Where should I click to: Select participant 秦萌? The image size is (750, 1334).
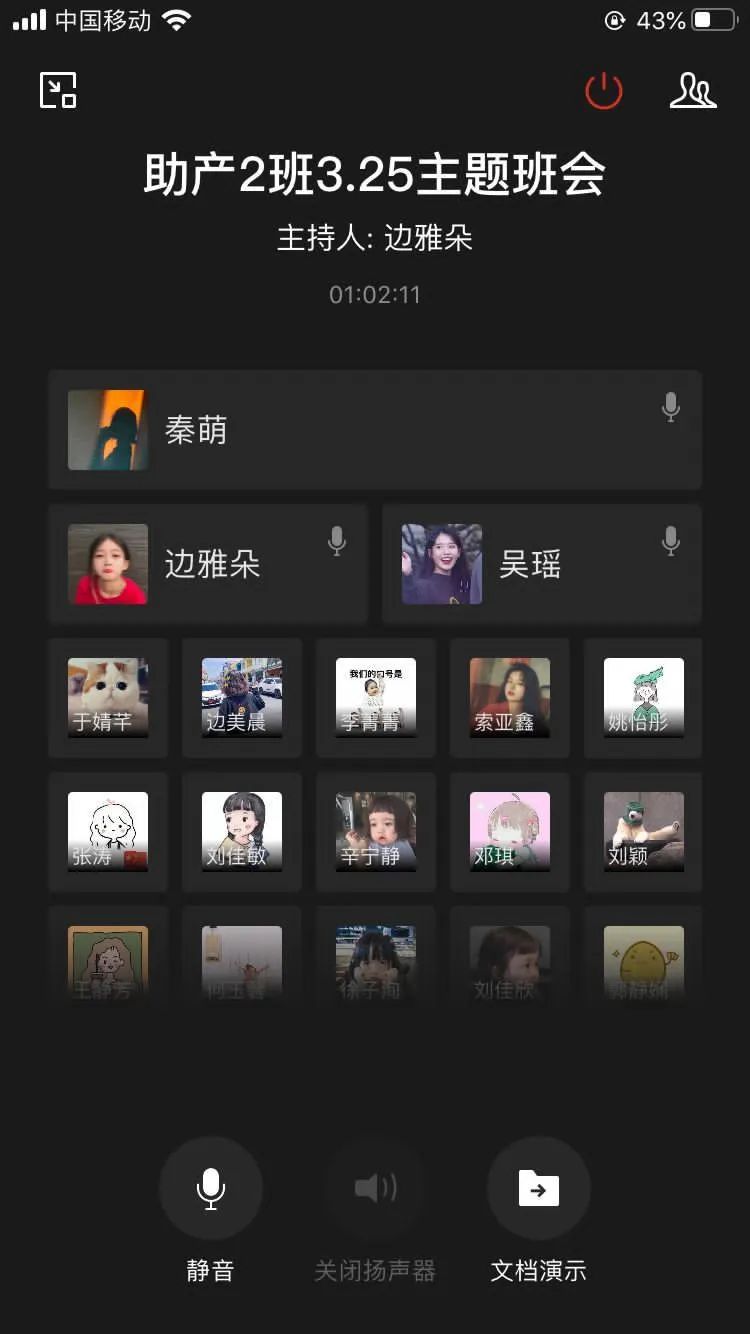tap(375, 430)
